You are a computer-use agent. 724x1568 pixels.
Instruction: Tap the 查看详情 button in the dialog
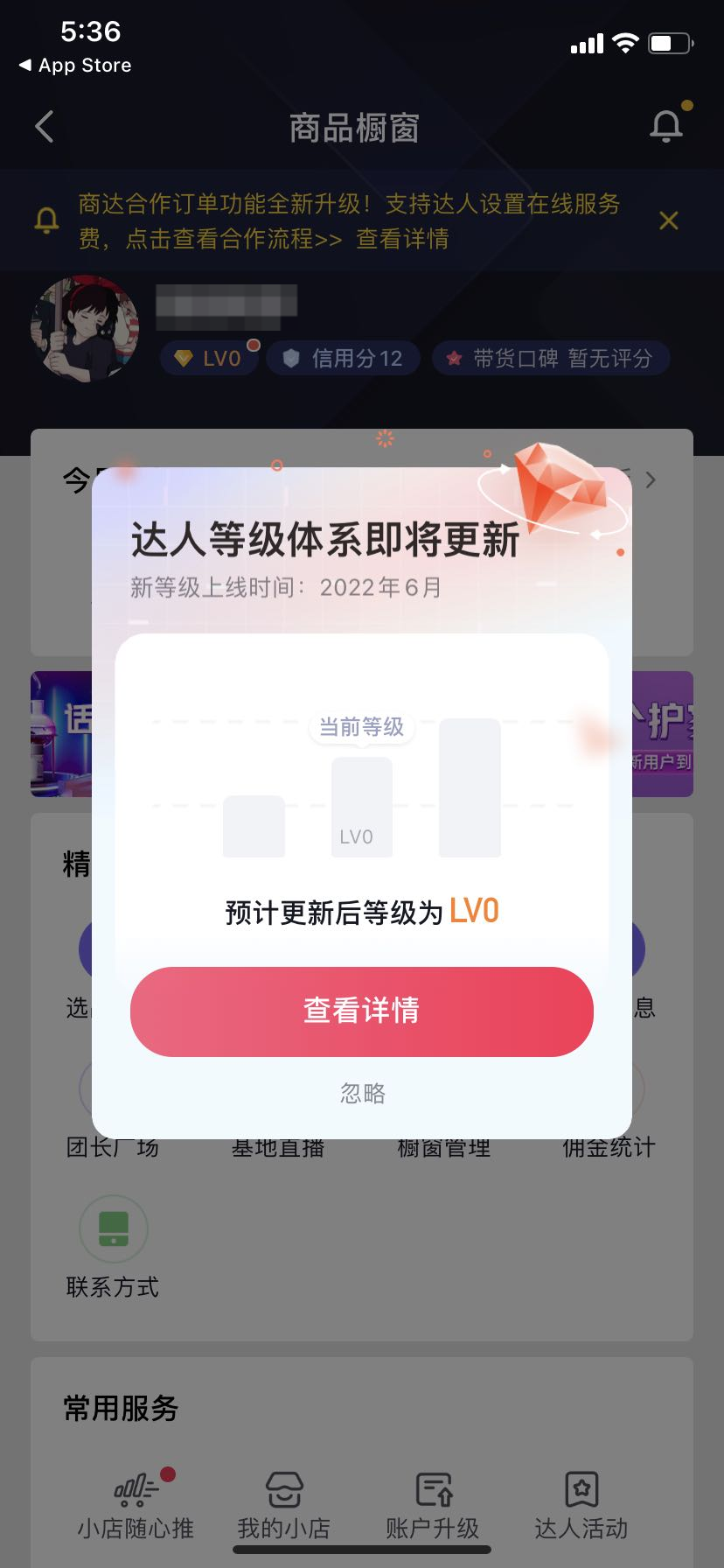[x=361, y=1011]
